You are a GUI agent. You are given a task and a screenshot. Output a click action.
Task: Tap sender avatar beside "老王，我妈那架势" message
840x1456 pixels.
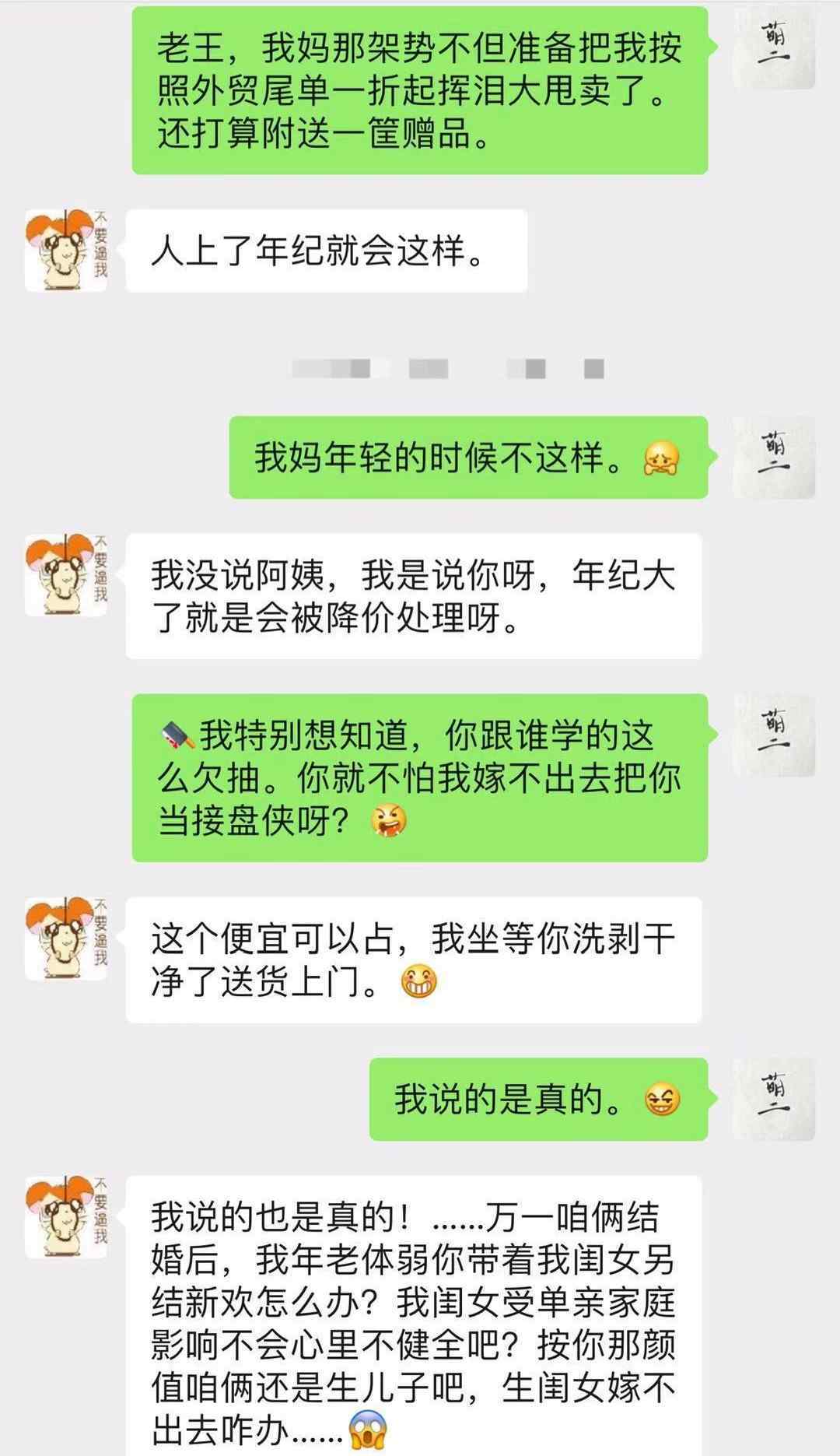click(x=774, y=48)
